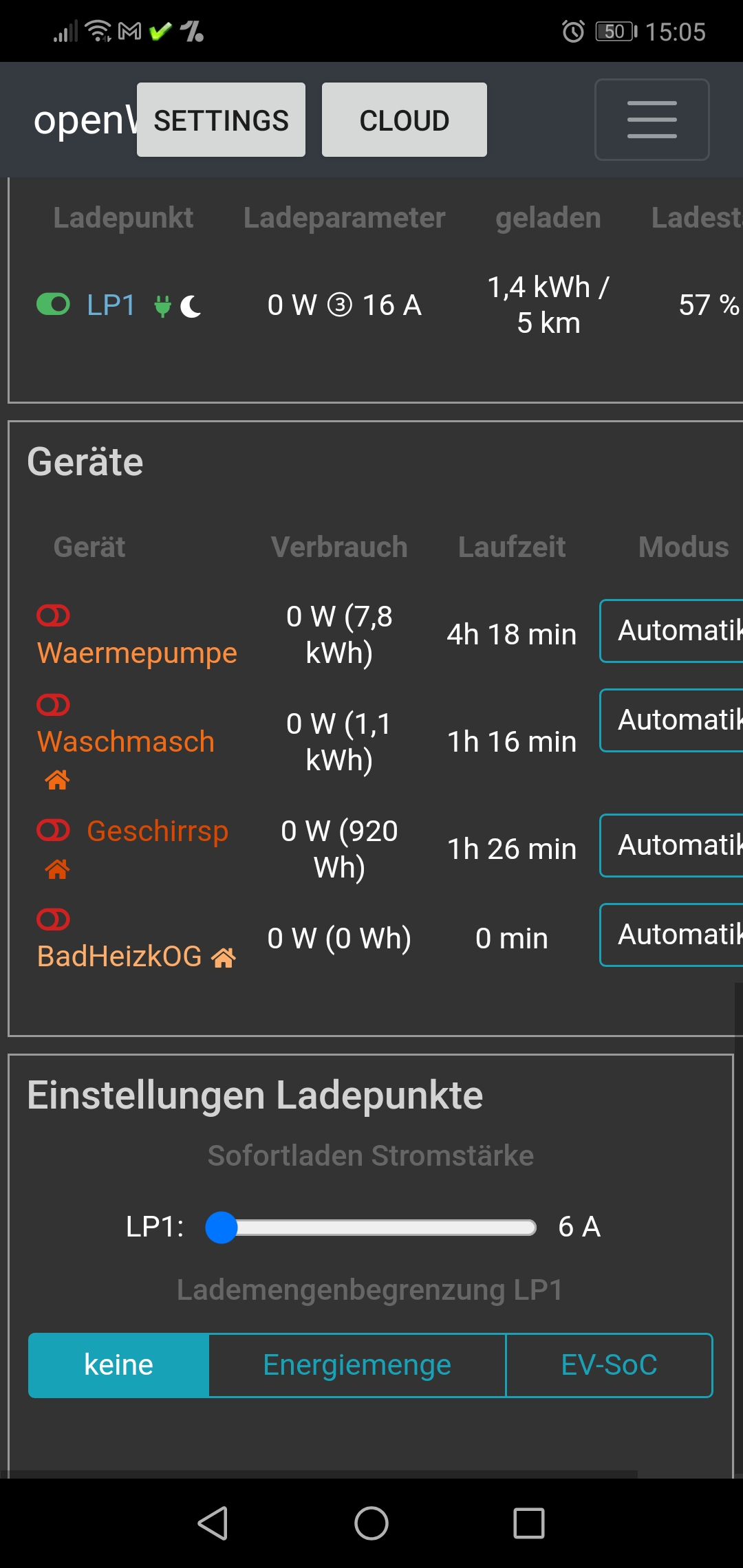Open the LP1 charge point link
The height and width of the screenshot is (1568, 743).
(x=111, y=305)
